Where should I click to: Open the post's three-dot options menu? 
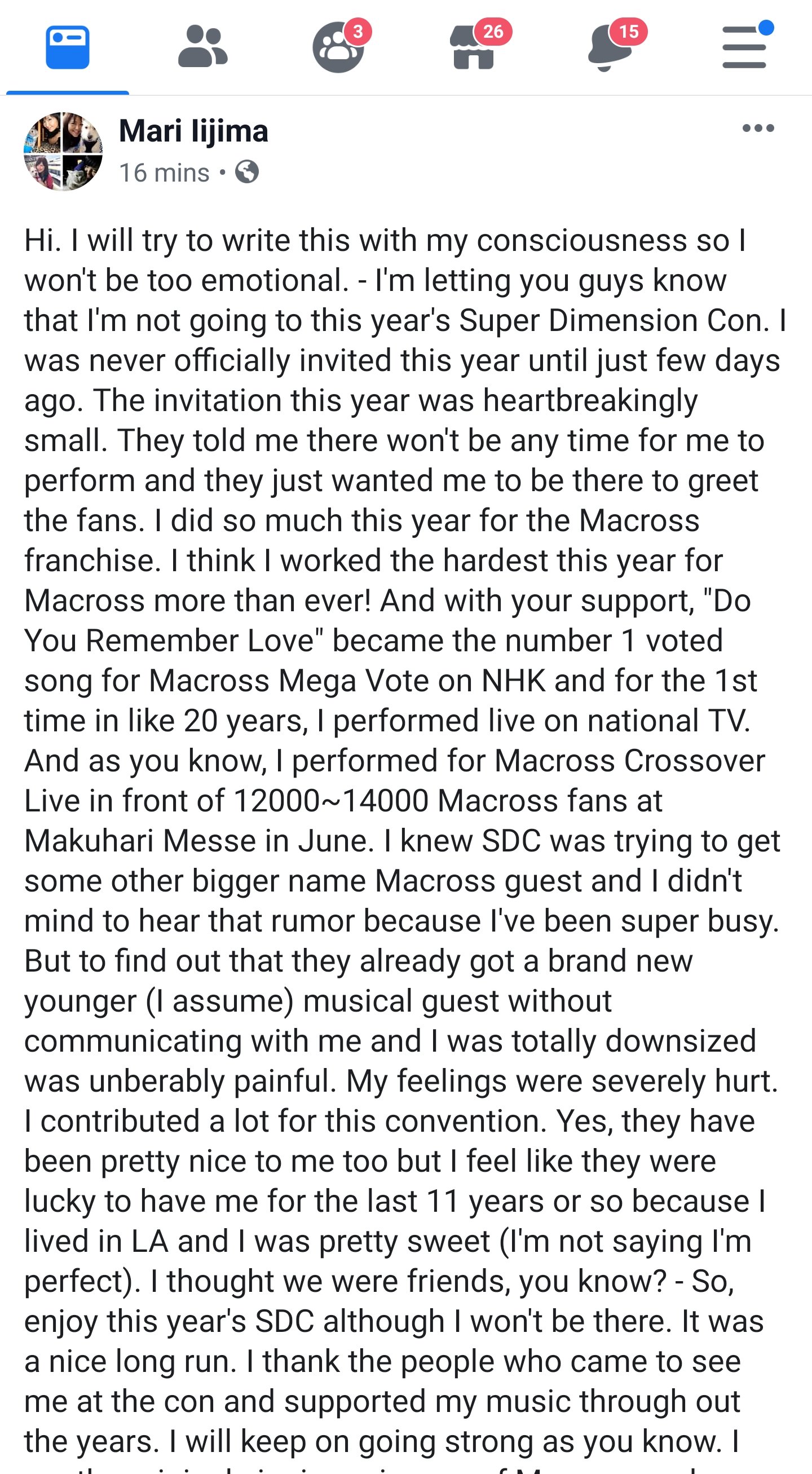pyautogui.click(x=758, y=128)
